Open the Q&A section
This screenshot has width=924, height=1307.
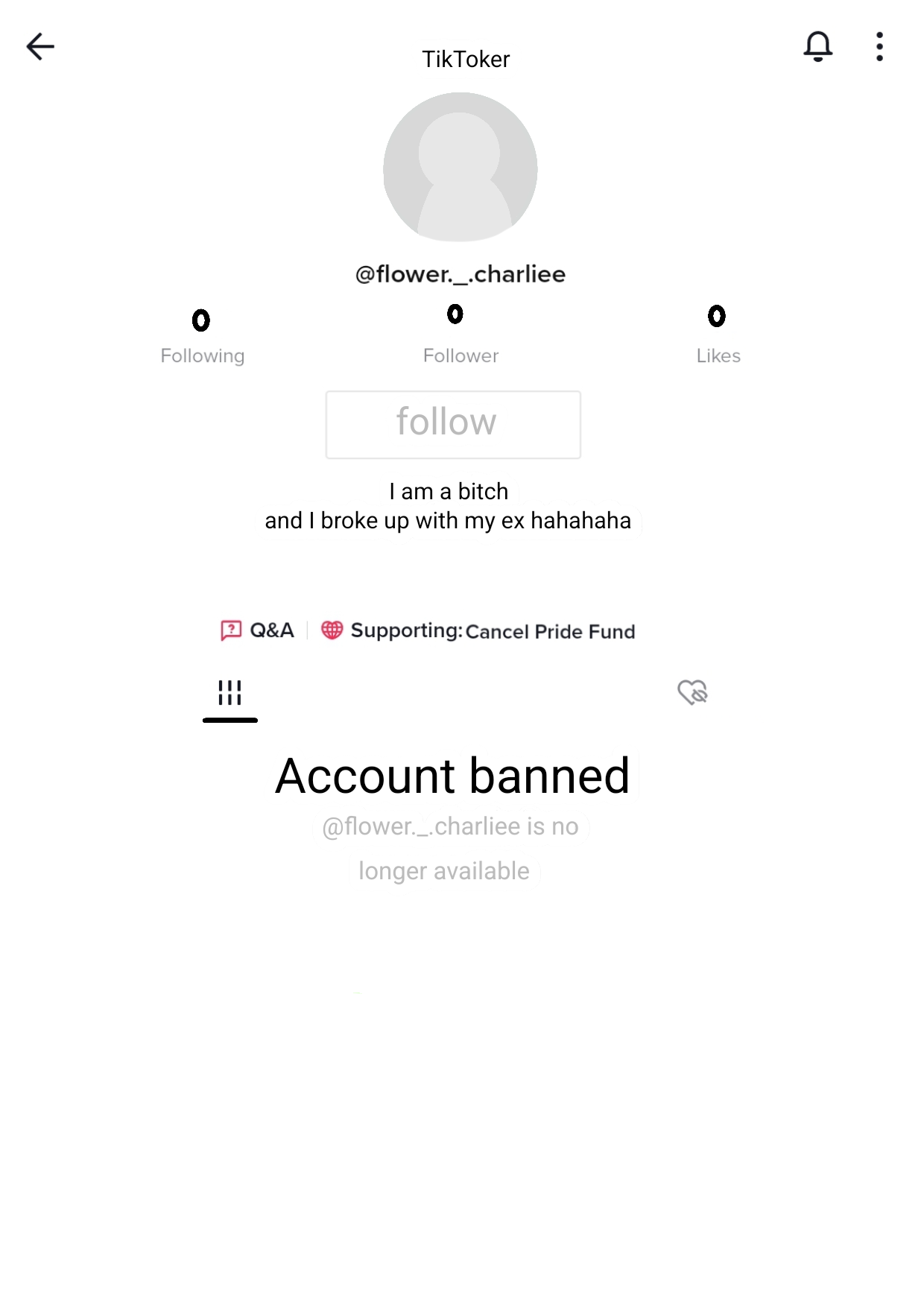pos(258,630)
